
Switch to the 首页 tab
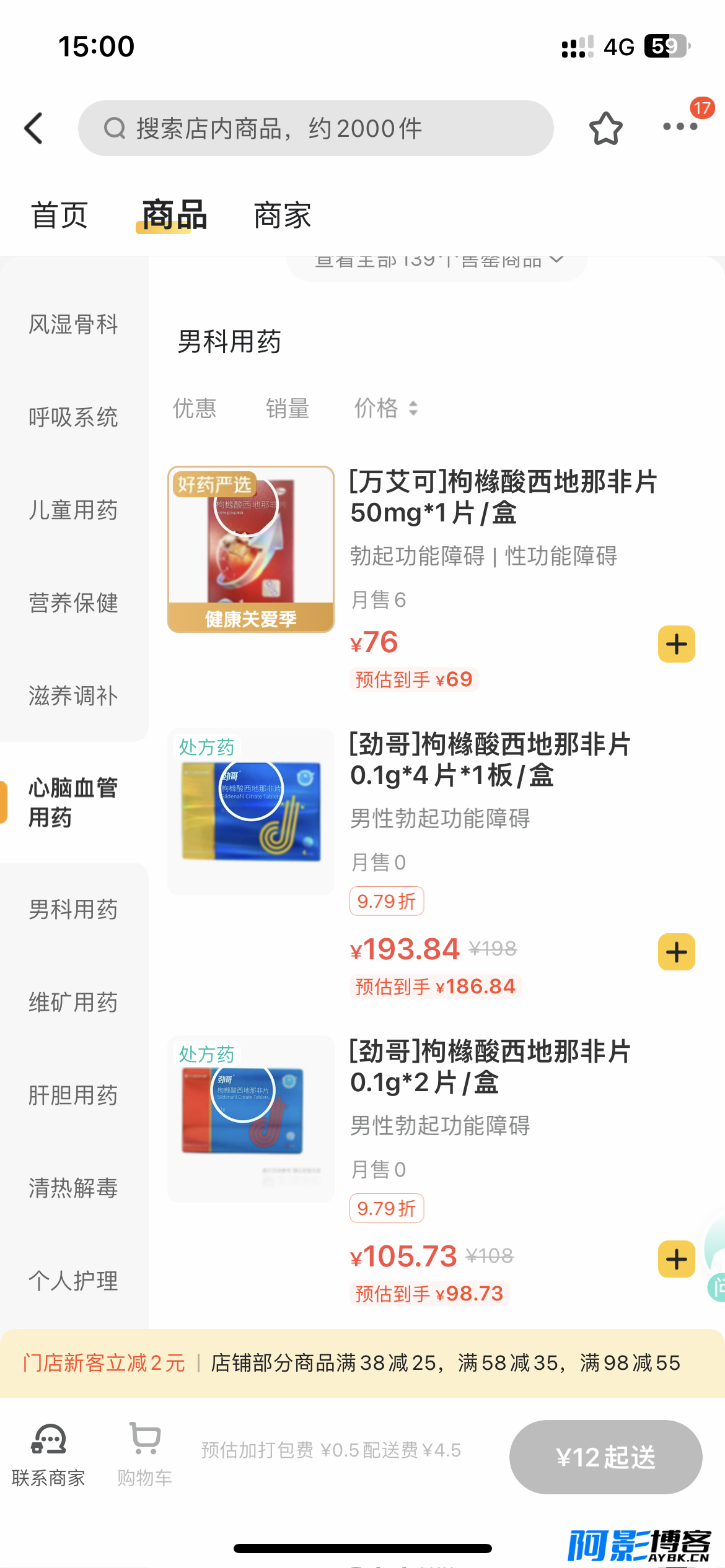(59, 216)
